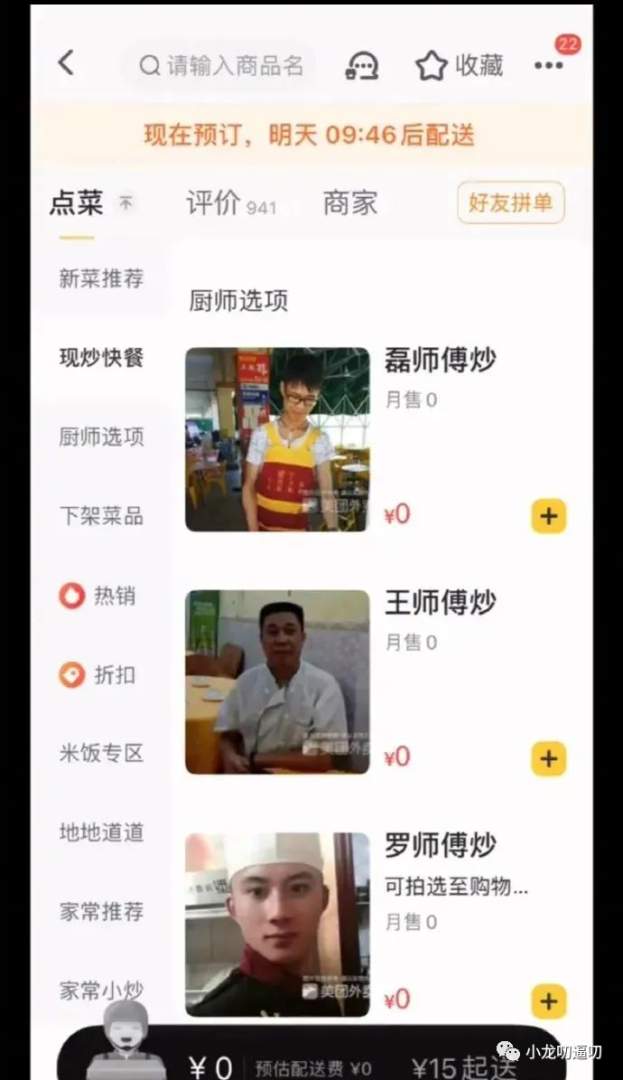The image size is (623, 1080).
Task: Switch to the 商家 merchant tab
Action: pyautogui.click(x=350, y=204)
